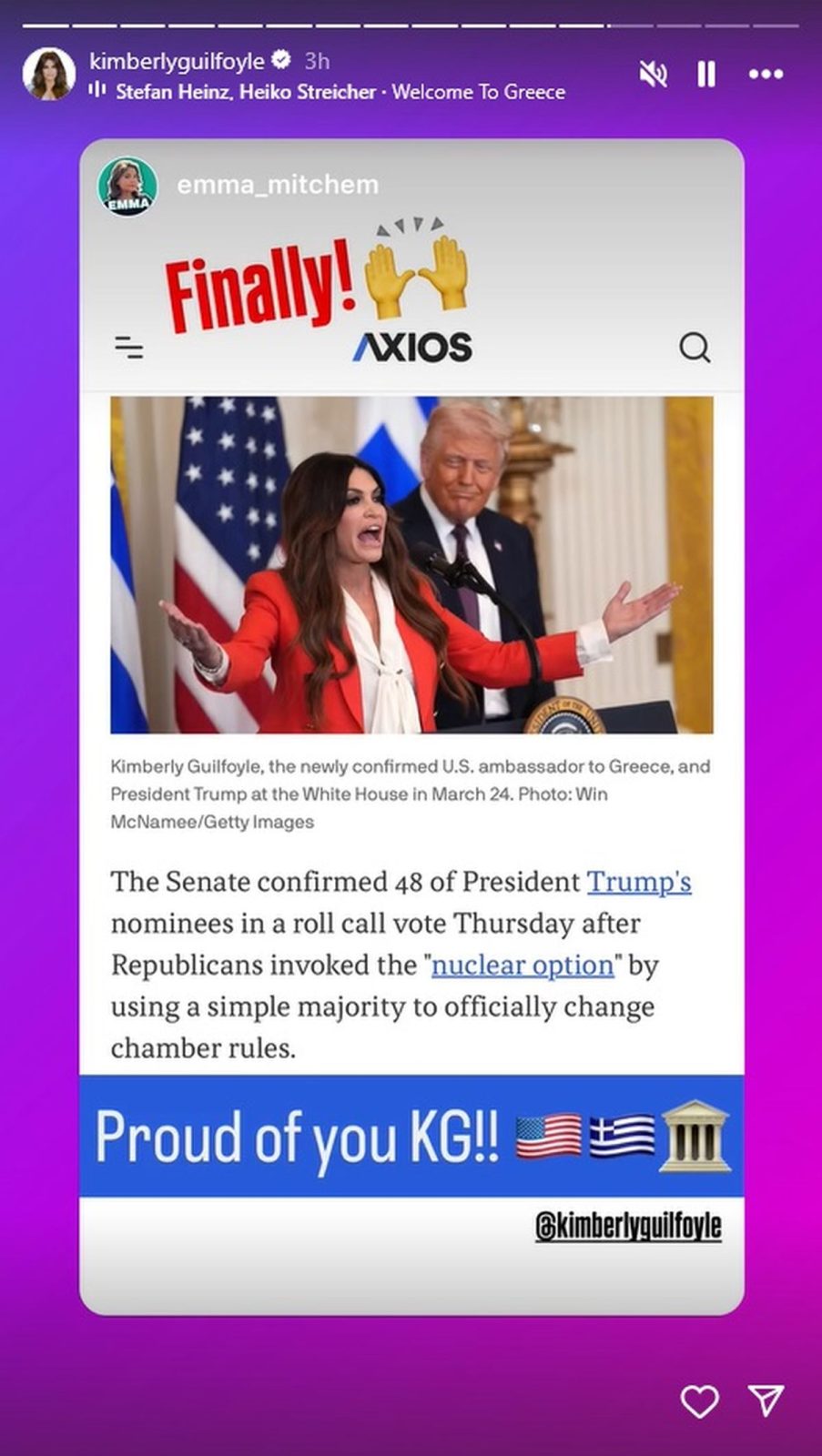This screenshot has width=822, height=1456.
Task: Share the story via paper plane icon
Action: (766, 1400)
